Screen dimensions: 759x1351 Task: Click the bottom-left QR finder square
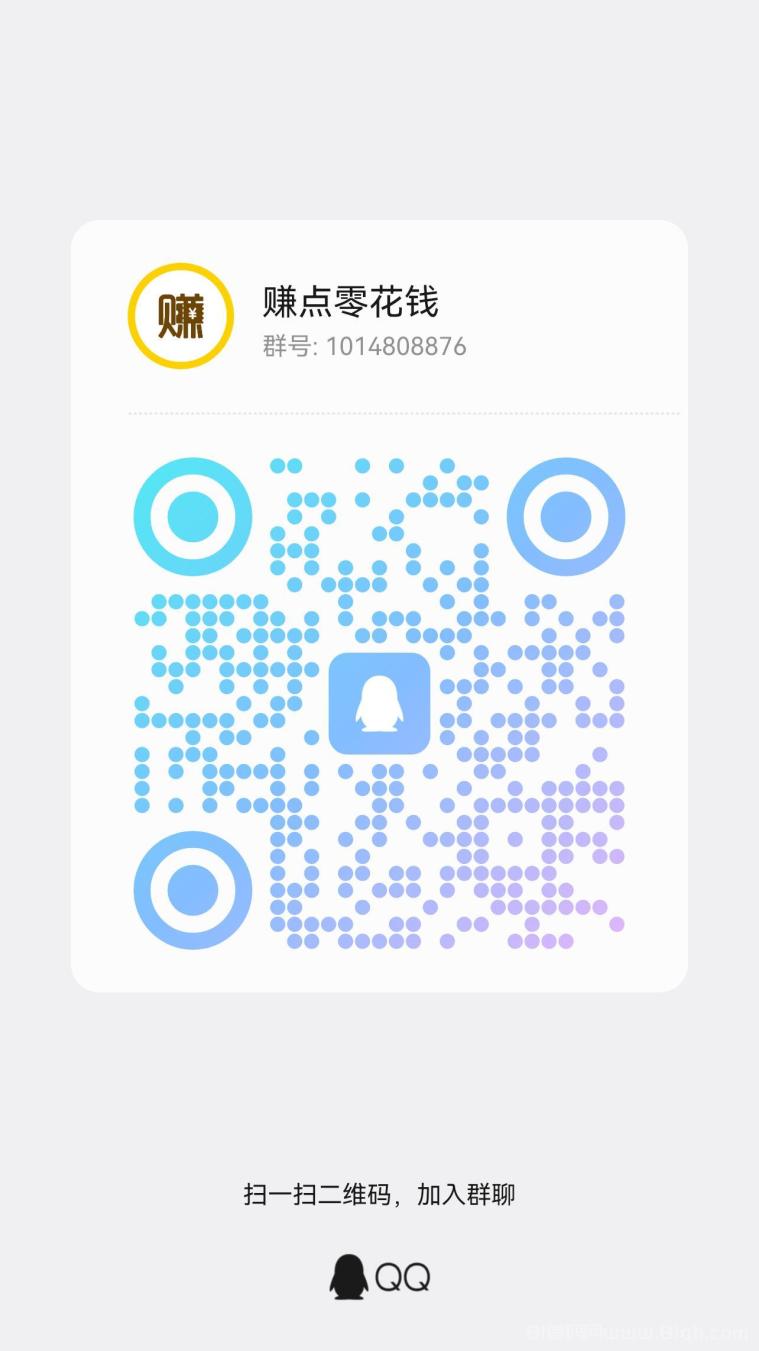coord(192,889)
